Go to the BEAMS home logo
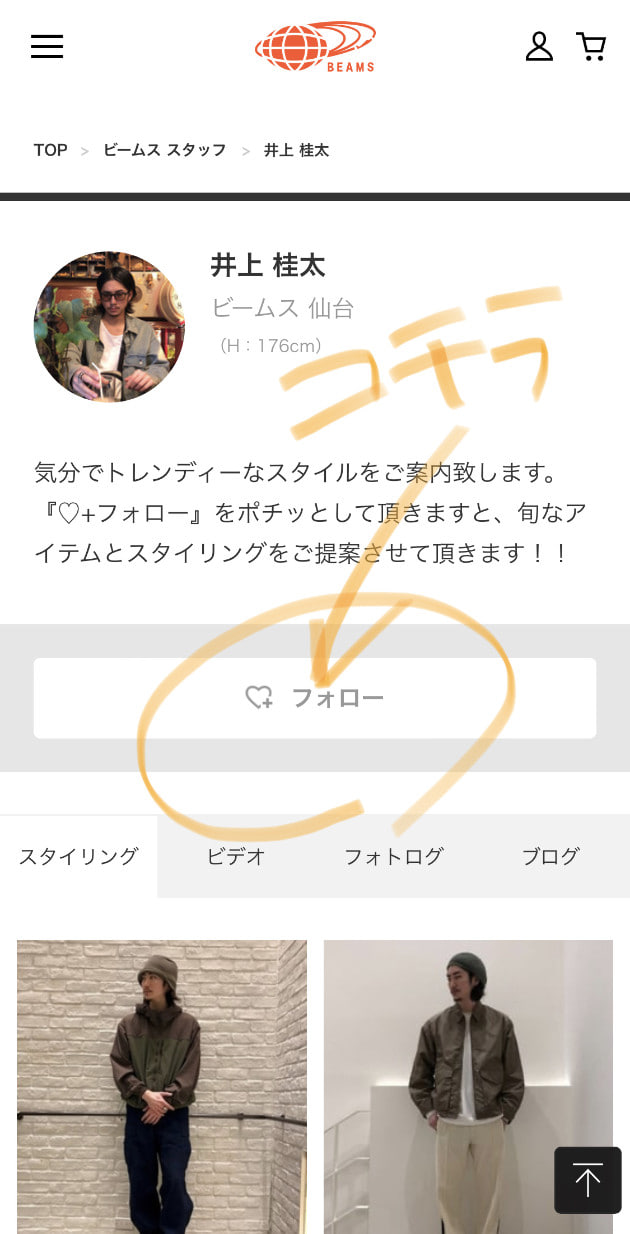The image size is (630, 1234). [x=315, y=47]
